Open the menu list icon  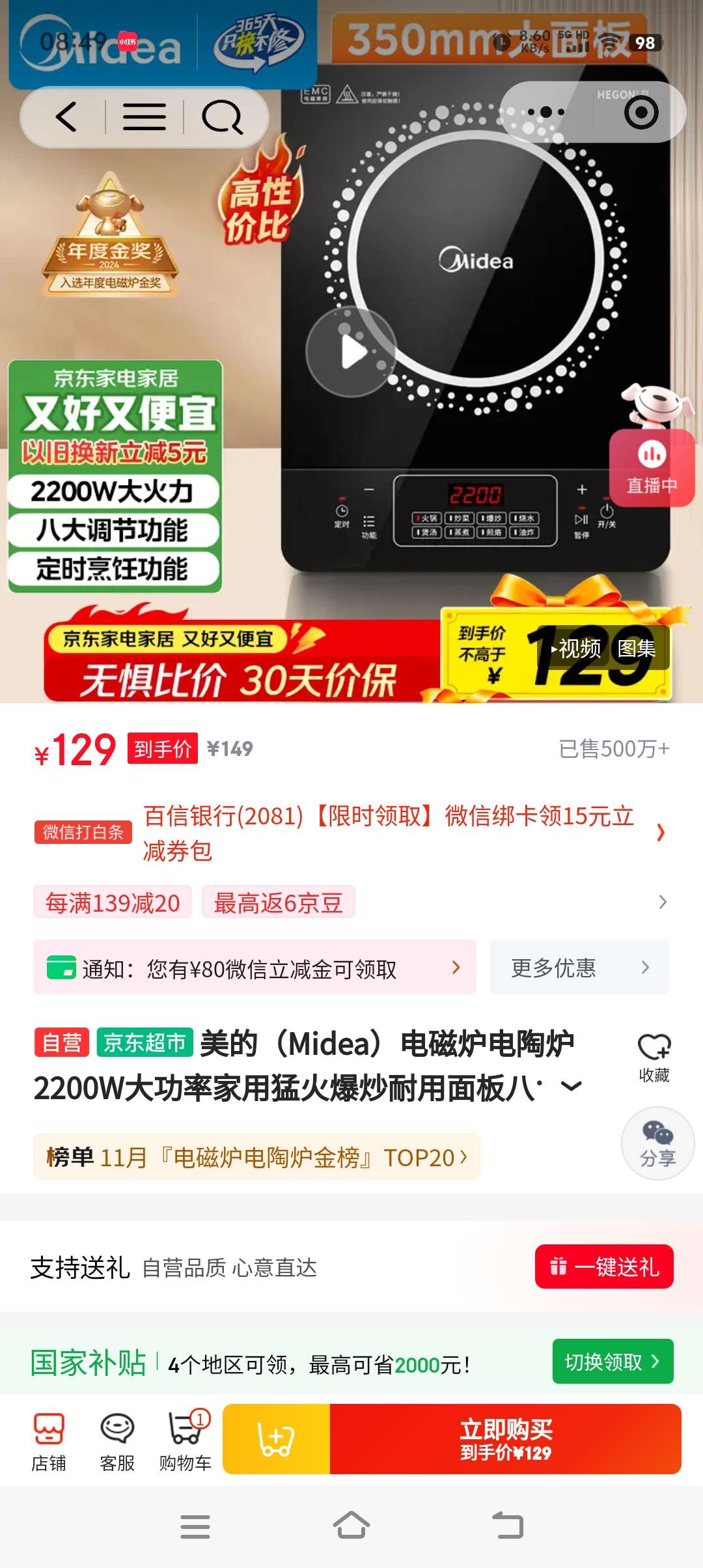(144, 117)
